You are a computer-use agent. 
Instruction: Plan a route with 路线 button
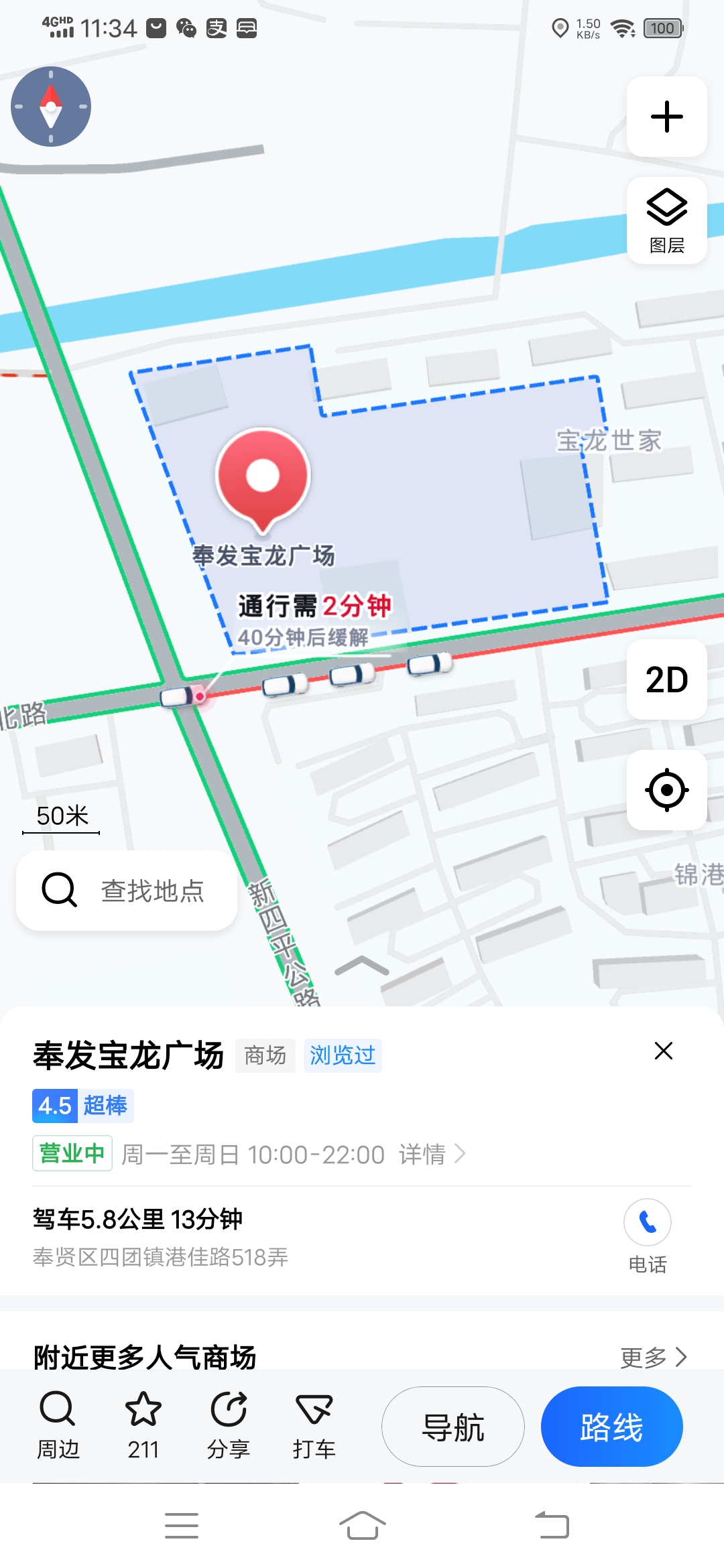611,1427
